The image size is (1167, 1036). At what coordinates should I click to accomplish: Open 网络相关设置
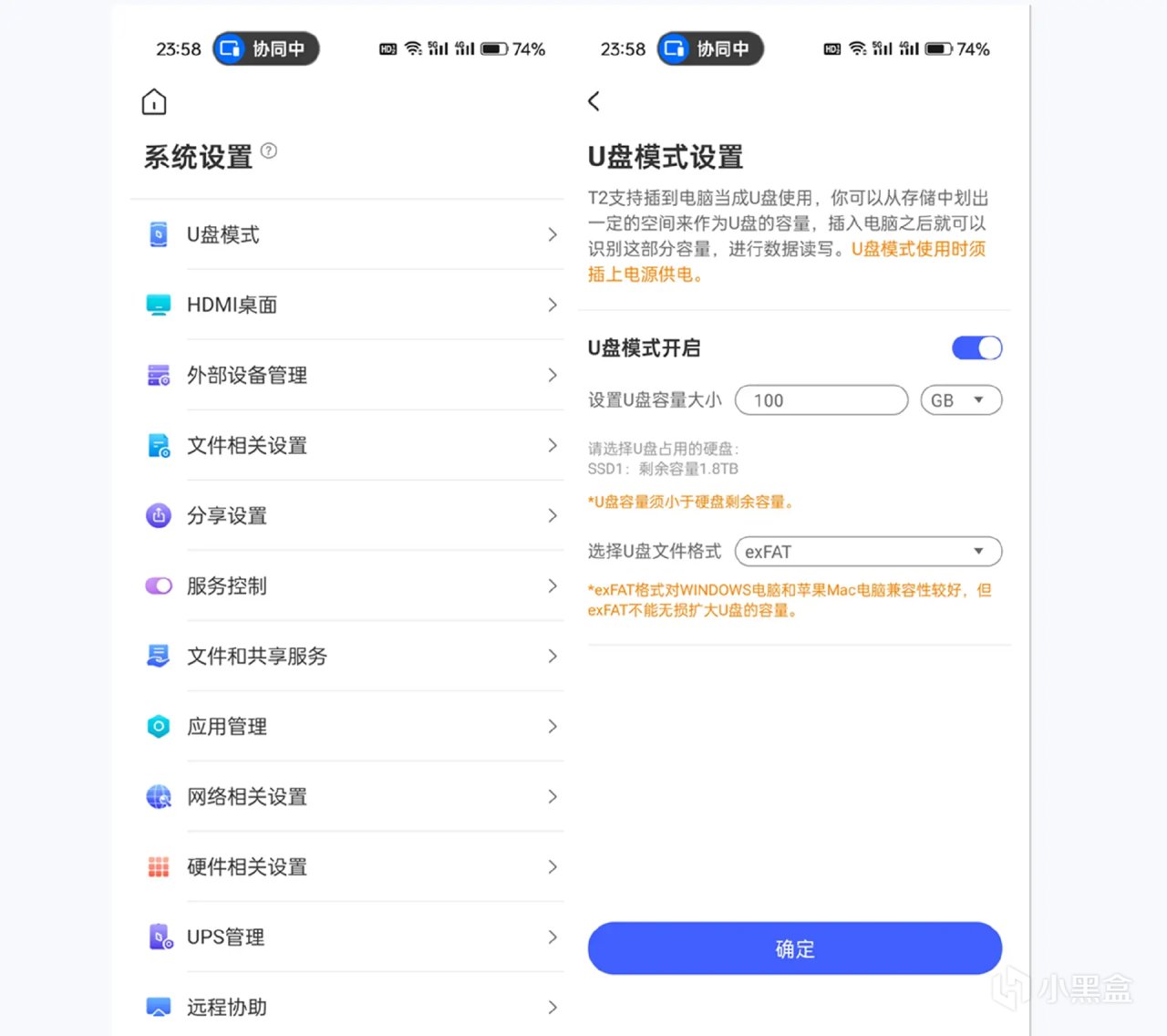point(351,796)
